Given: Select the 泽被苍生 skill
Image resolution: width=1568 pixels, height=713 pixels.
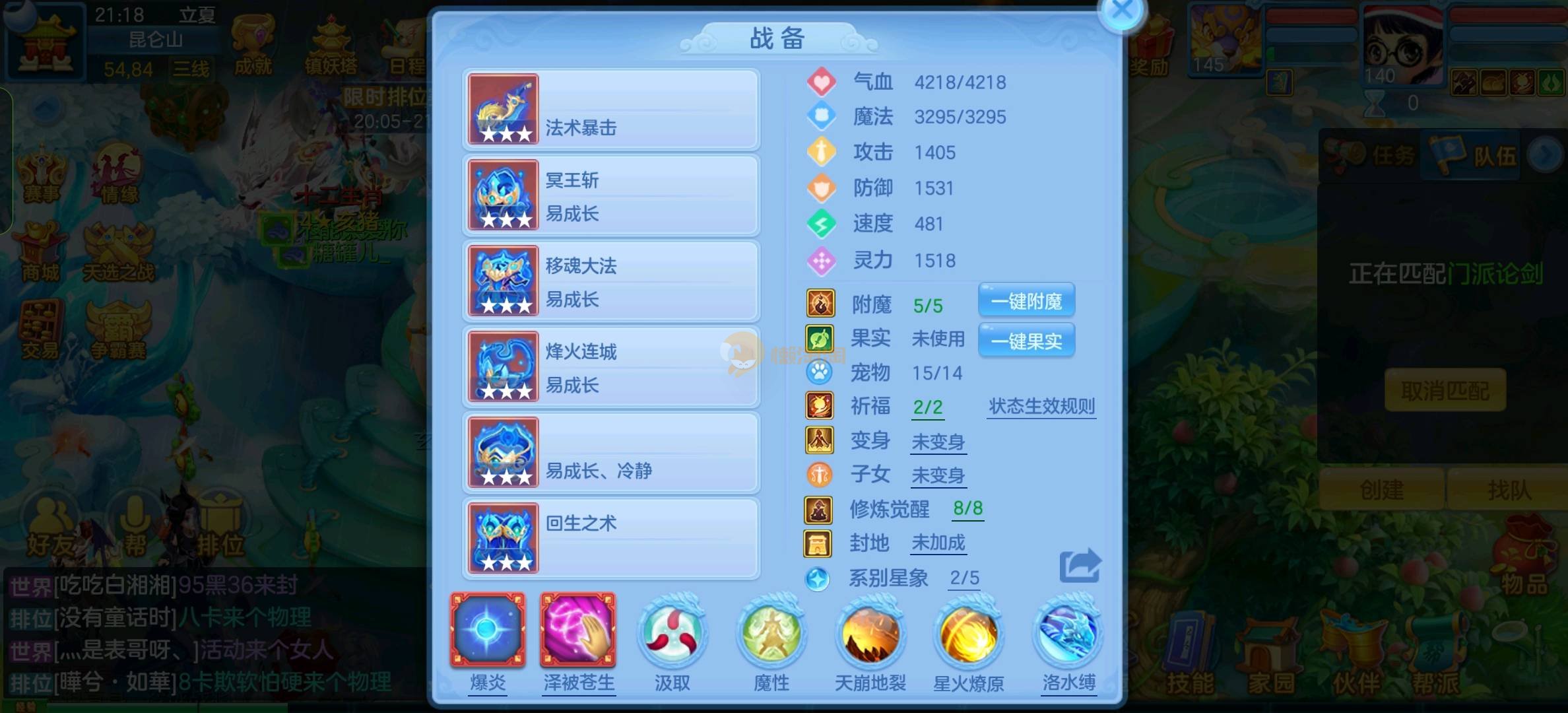Looking at the screenshot, I should [578, 630].
